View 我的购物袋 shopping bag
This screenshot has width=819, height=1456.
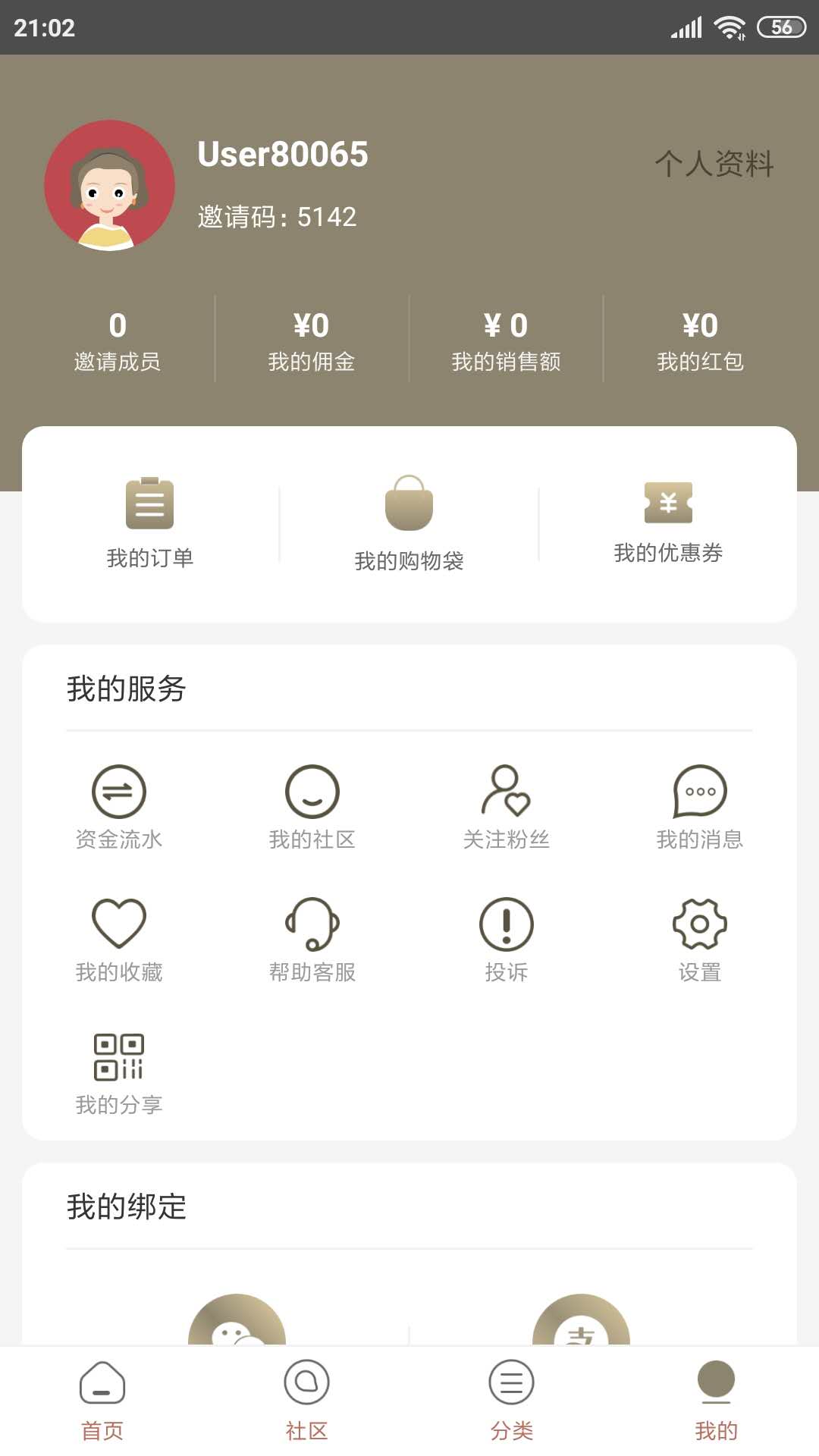(409, 522)
